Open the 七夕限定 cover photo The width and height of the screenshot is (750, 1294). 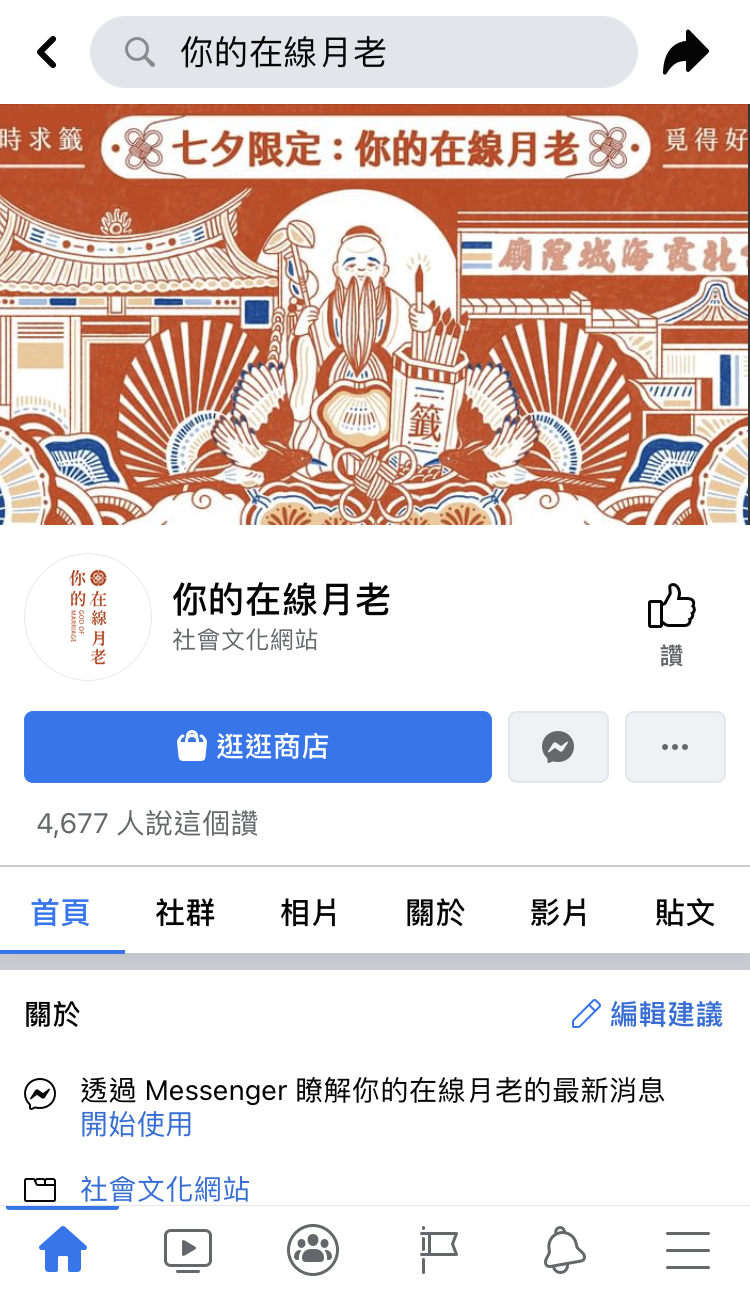click(x=375, y=315)
